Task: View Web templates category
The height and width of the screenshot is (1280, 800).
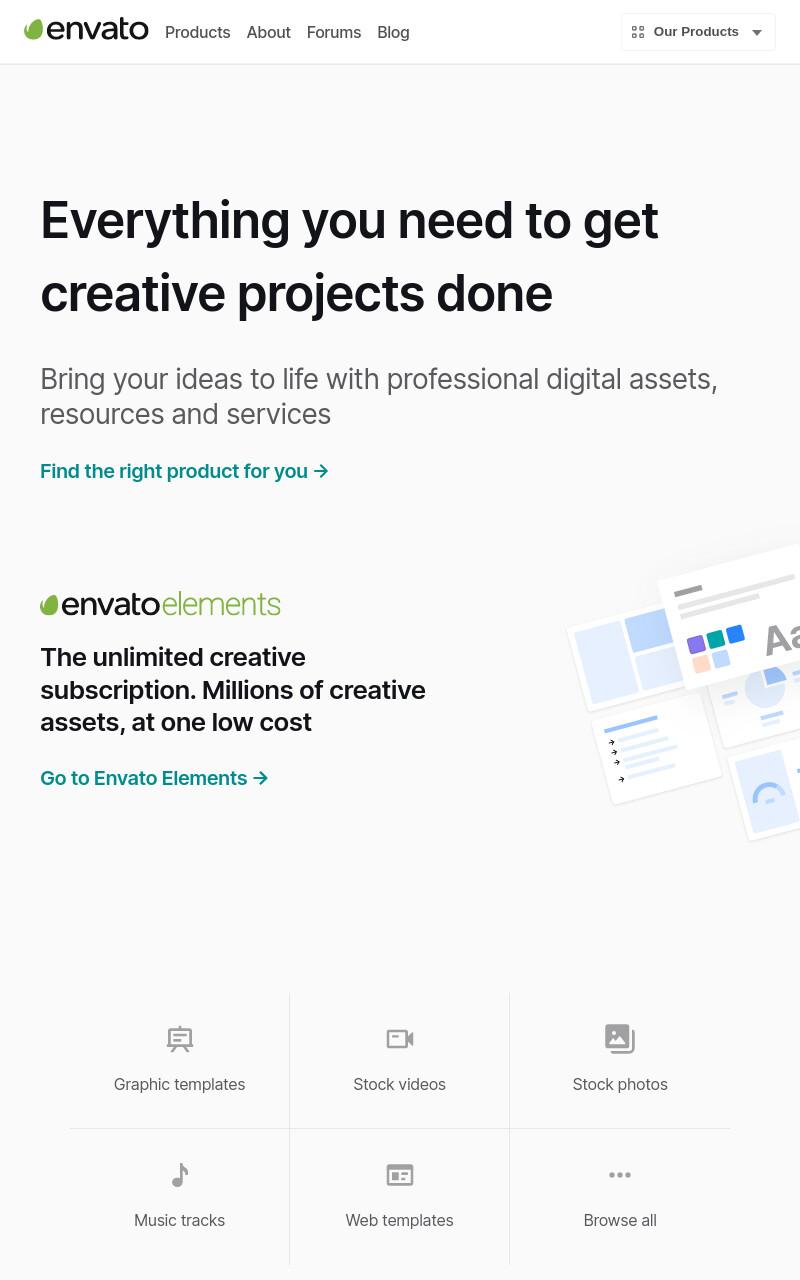Action: (400, 1196)
